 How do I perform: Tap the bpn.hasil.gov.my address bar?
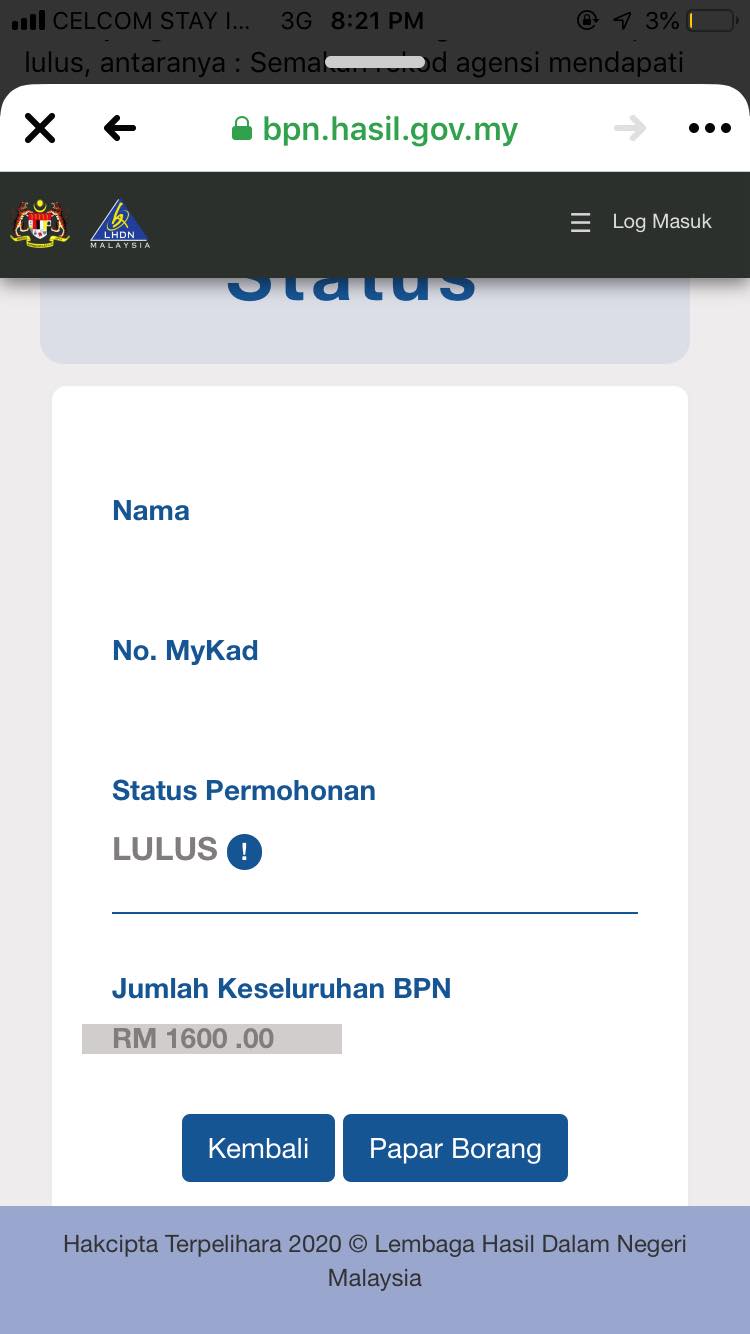(375, 129)
